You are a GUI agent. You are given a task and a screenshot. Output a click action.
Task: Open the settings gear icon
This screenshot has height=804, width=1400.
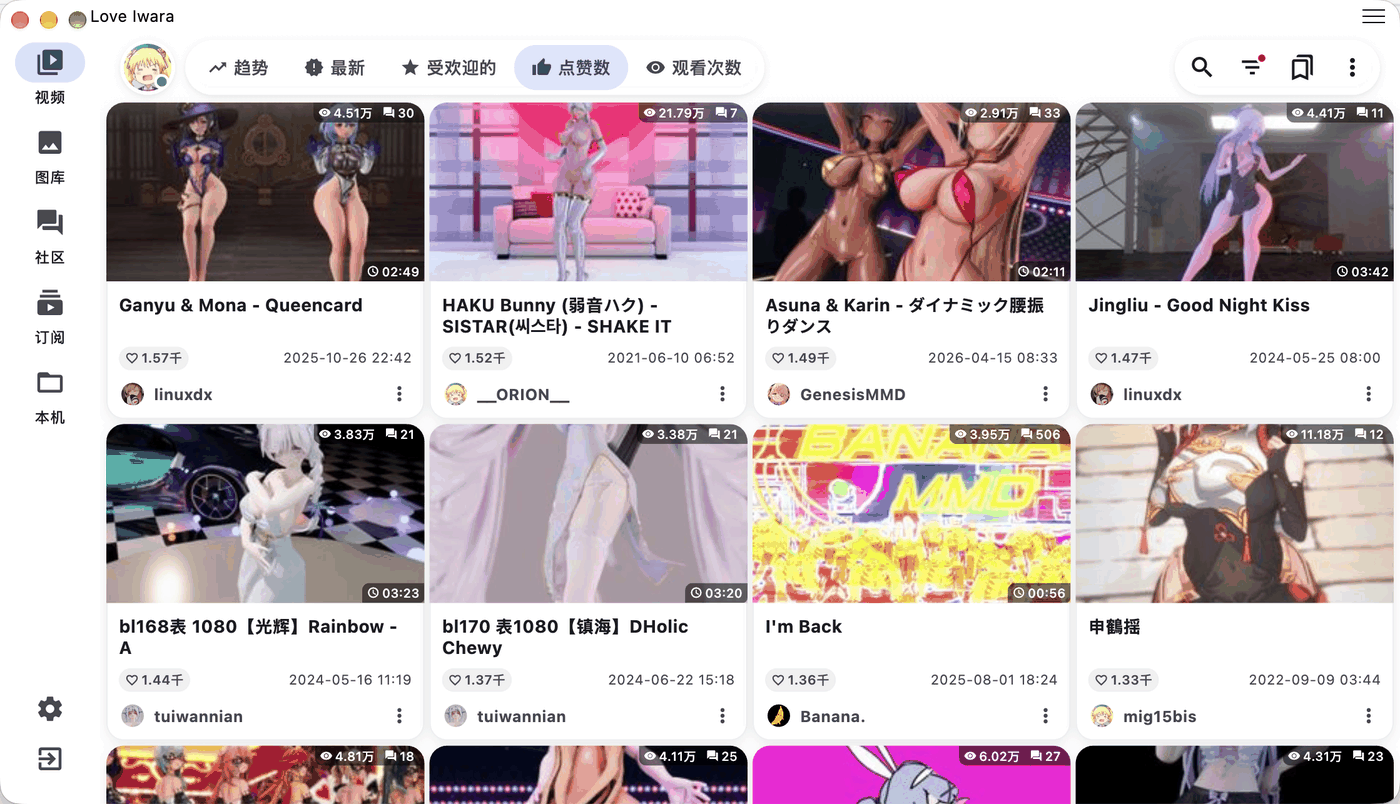50,709
